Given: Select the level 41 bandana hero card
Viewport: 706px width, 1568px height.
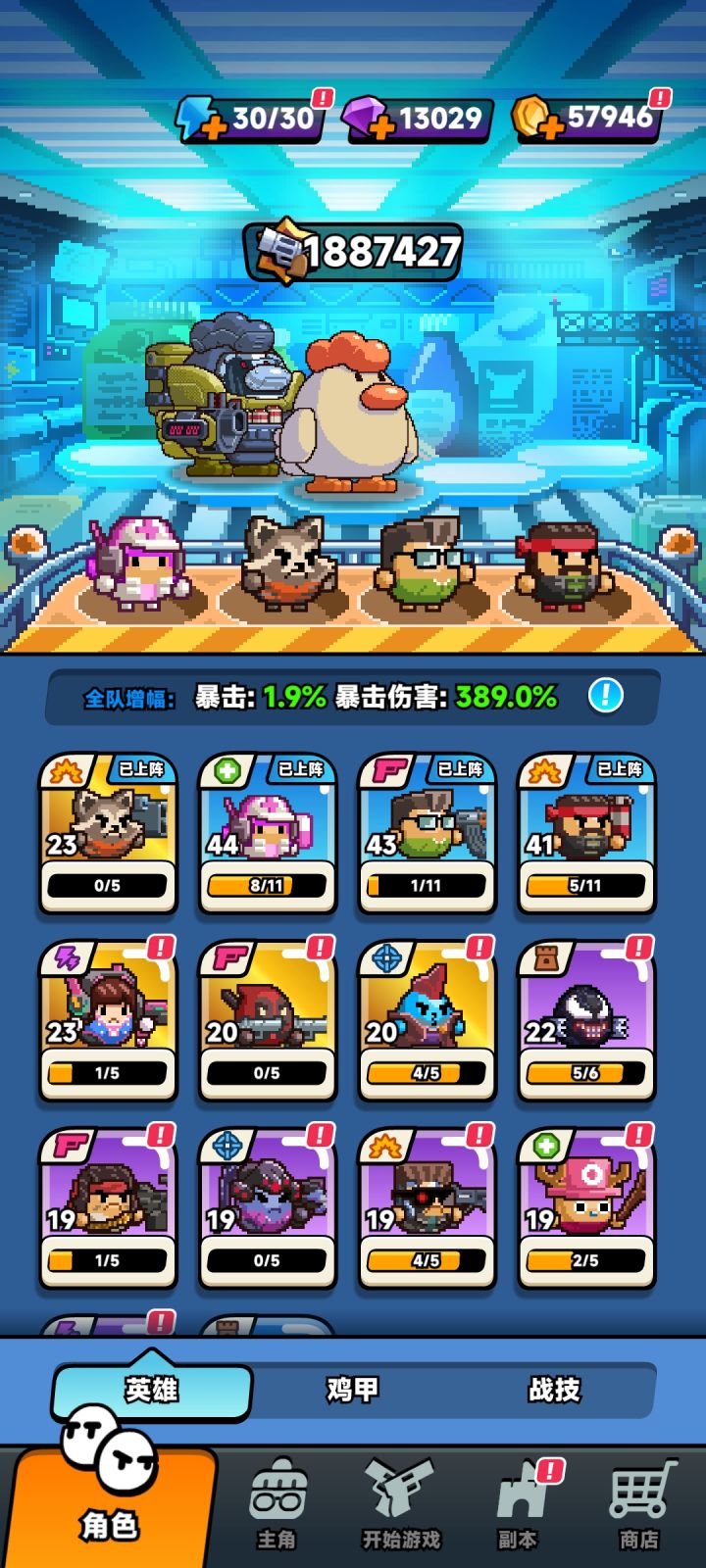Looking at the screenshot, I should point(585,833).
